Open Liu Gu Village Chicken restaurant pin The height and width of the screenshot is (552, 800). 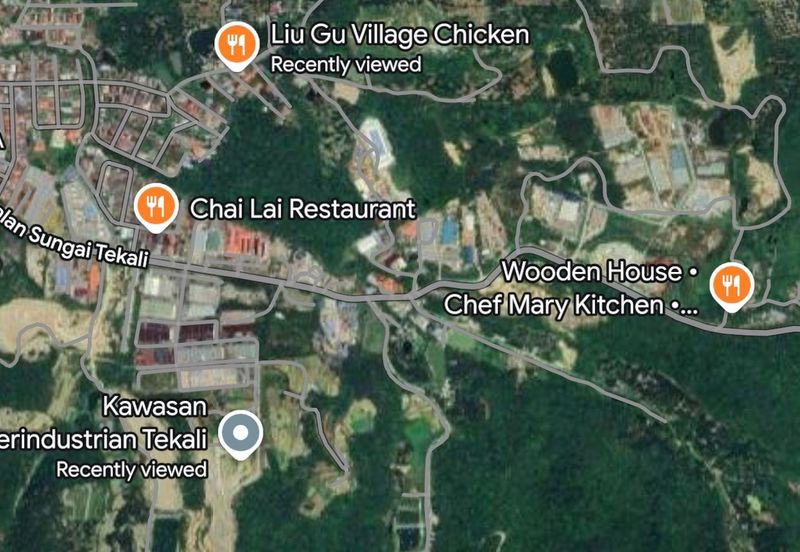[237, 45]
